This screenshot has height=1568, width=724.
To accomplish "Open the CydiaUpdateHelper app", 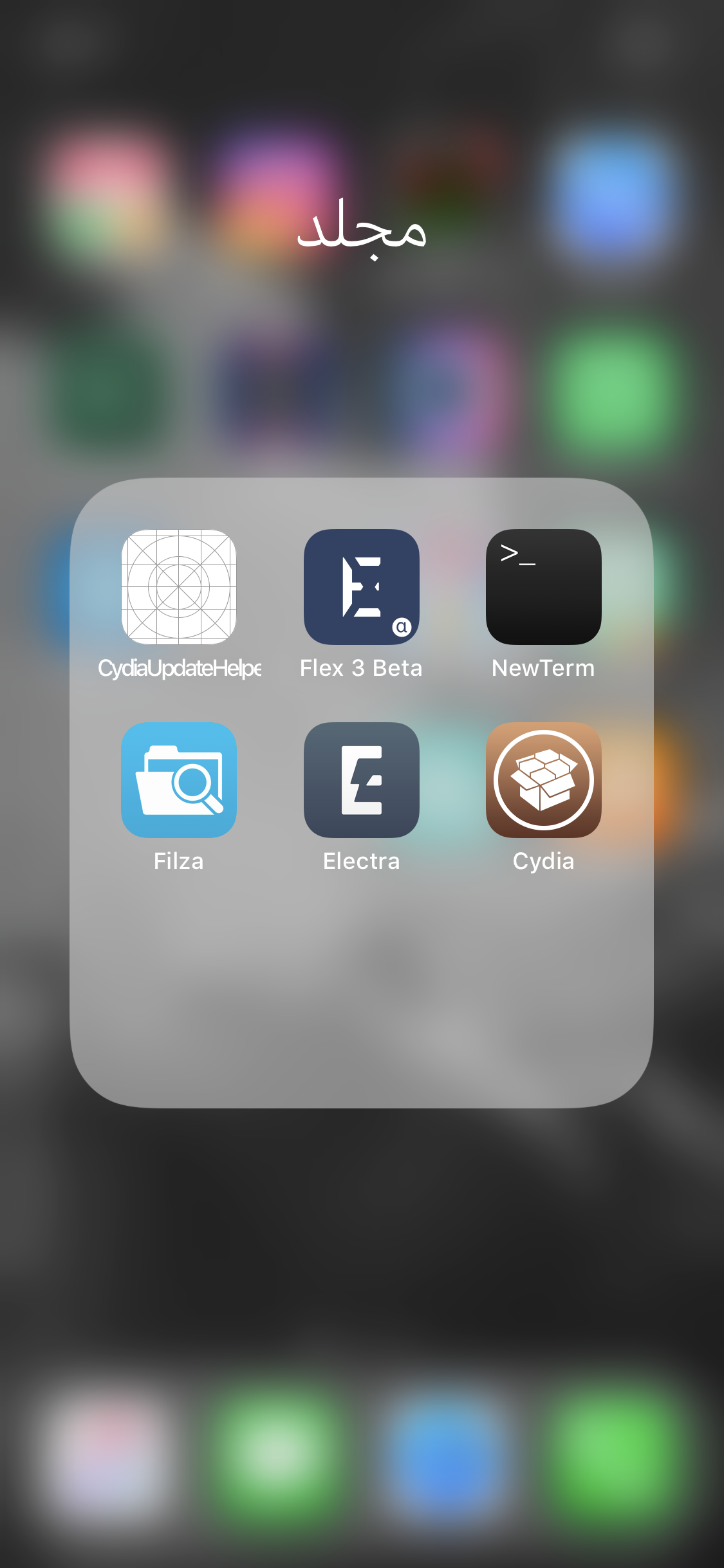I will (179, 587).
